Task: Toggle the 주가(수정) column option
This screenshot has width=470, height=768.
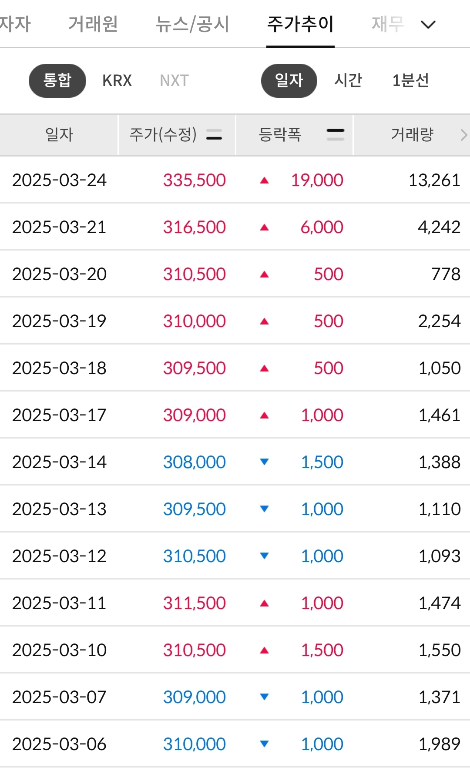Action: (214, 135)
